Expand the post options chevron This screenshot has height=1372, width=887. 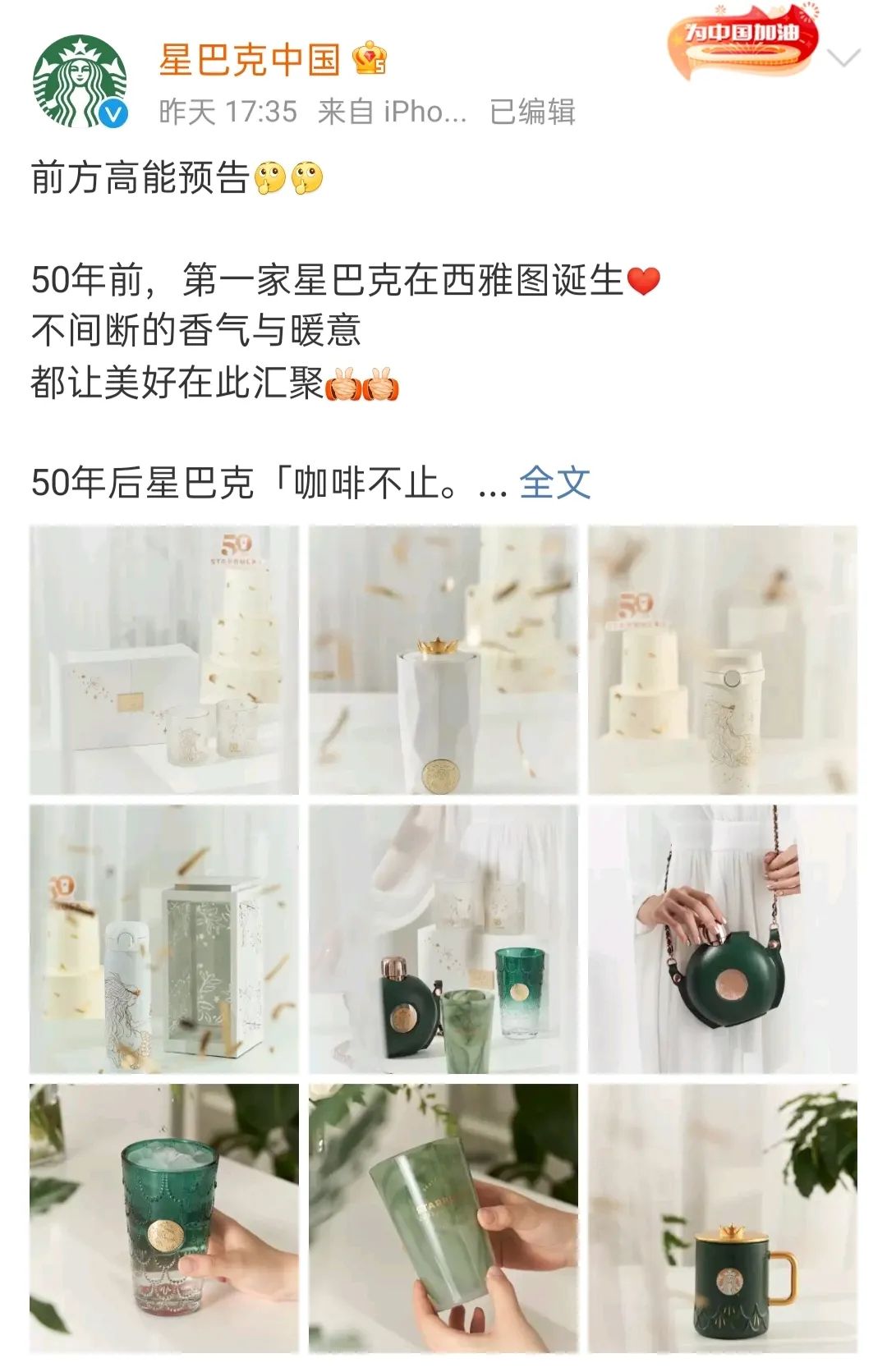point(843,59)
